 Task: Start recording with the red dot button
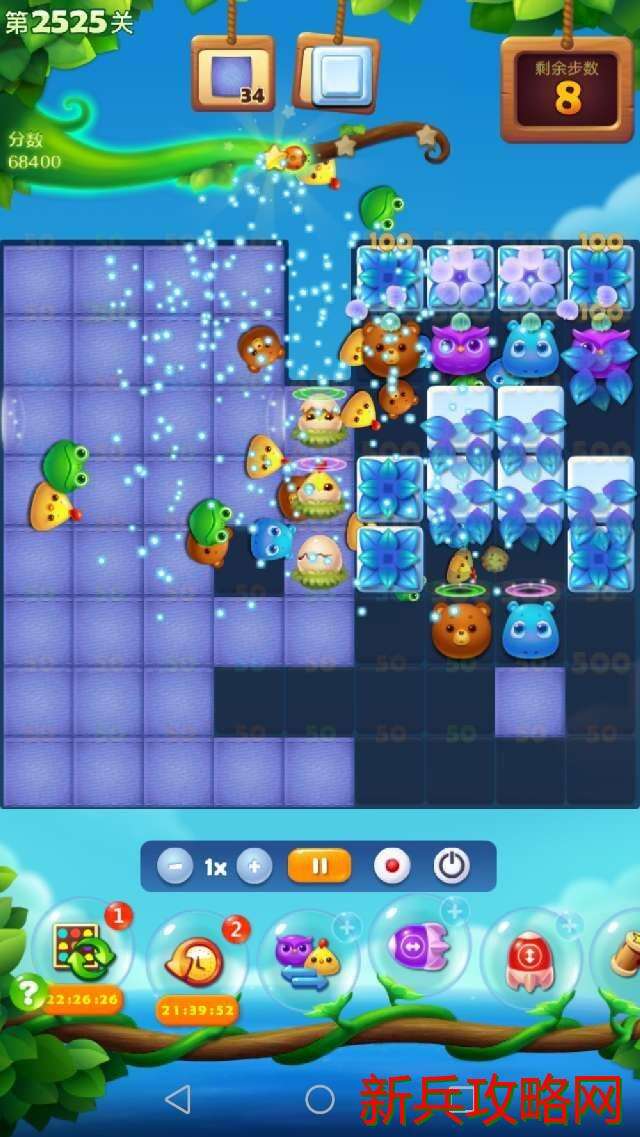392,867
